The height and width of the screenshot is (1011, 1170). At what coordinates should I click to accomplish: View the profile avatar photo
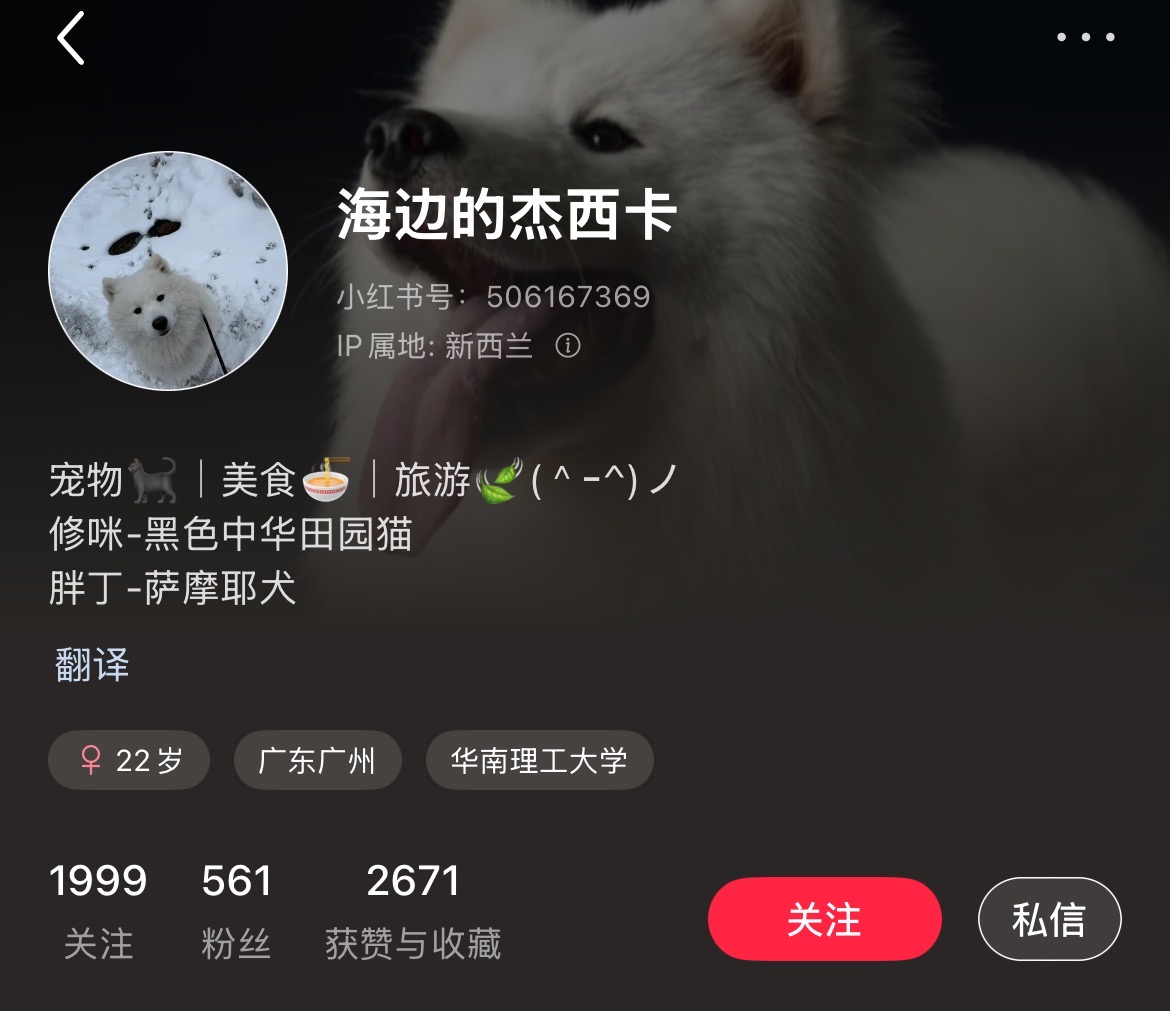168,271
